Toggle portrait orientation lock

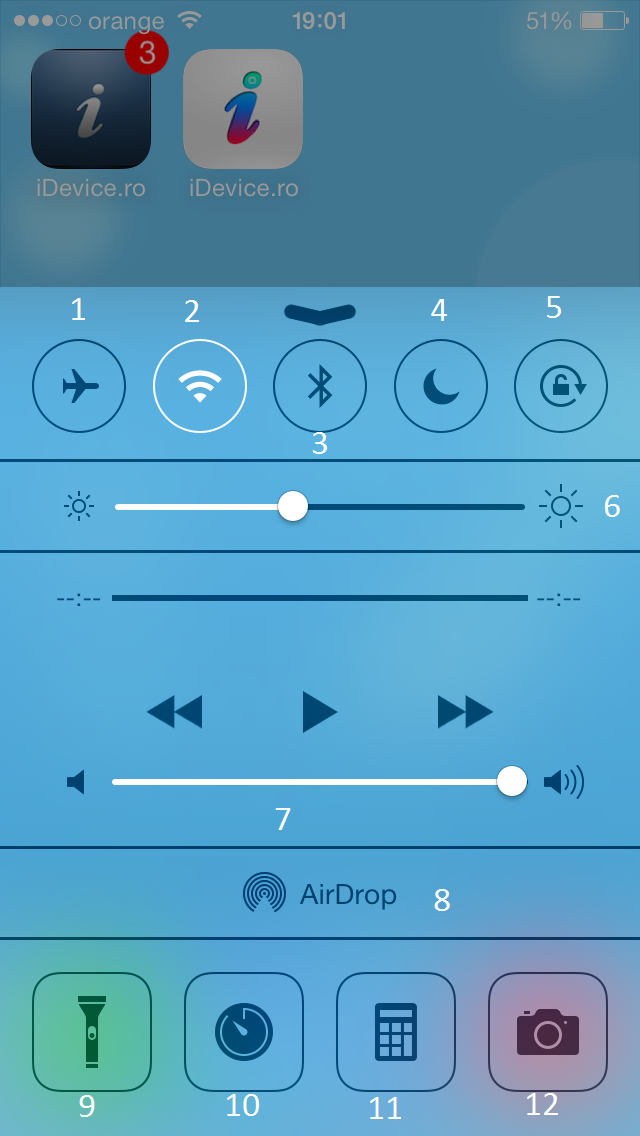coord(561,386)
